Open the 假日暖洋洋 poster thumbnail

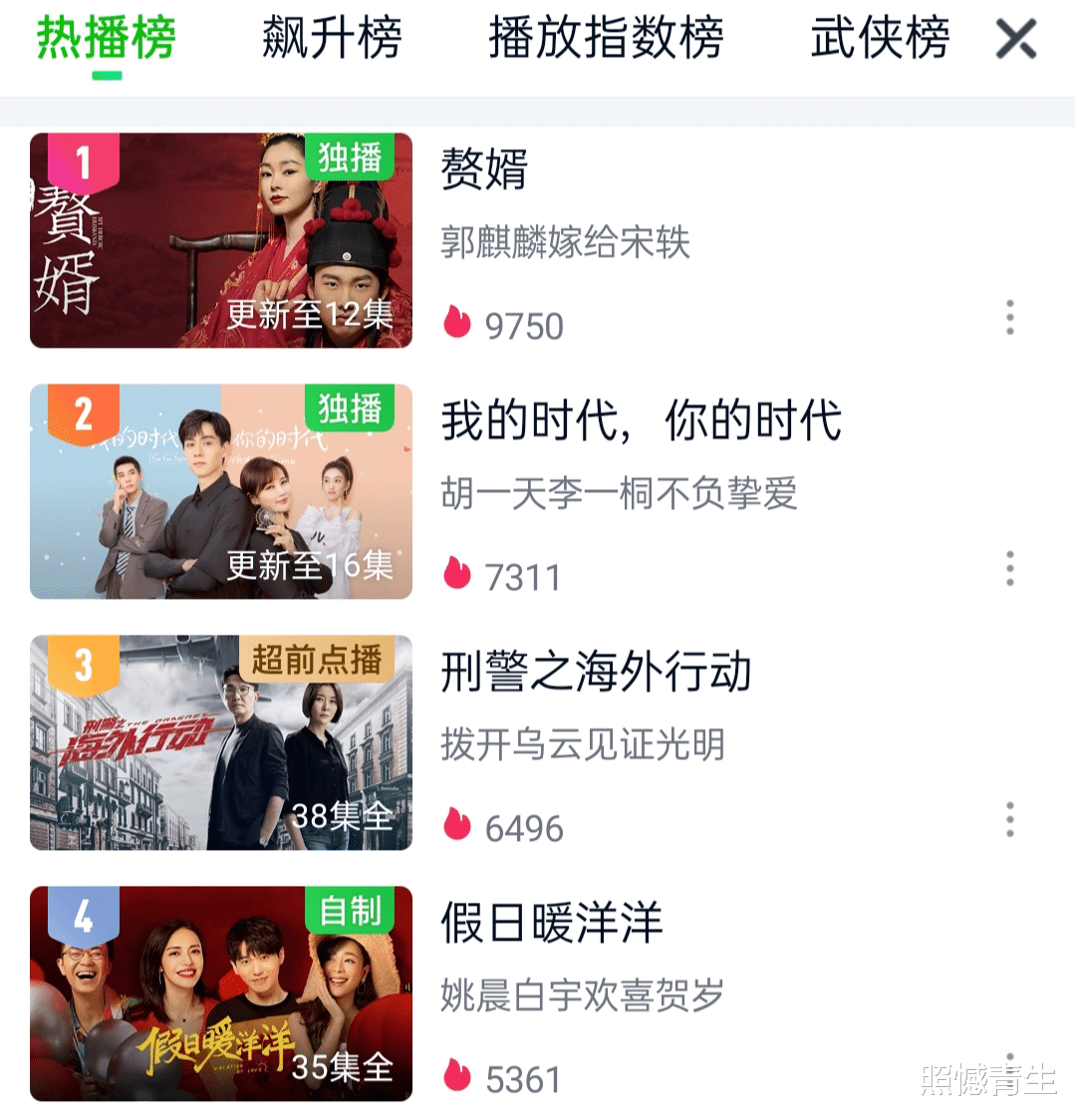(220, 992)
